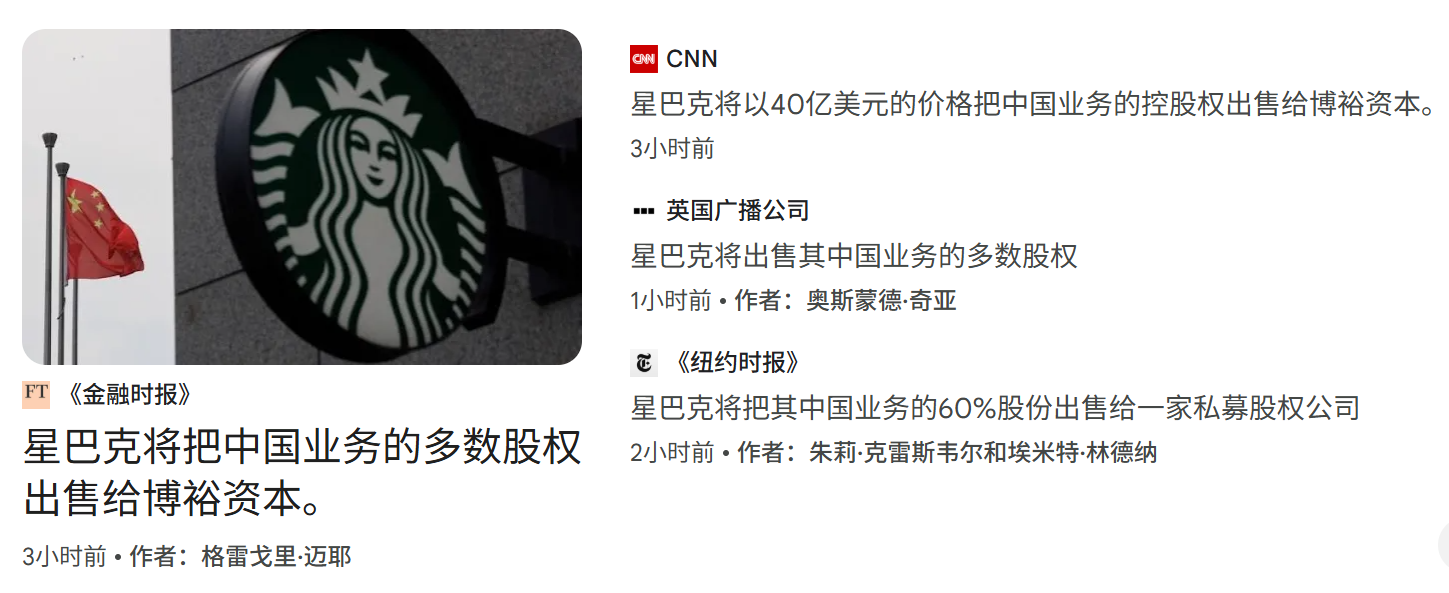Image resolution: width=1449 pixels, height=593 pixels.
Task: Open BBC article on Starbucks majority stake sale
Action: coord(854,256)
